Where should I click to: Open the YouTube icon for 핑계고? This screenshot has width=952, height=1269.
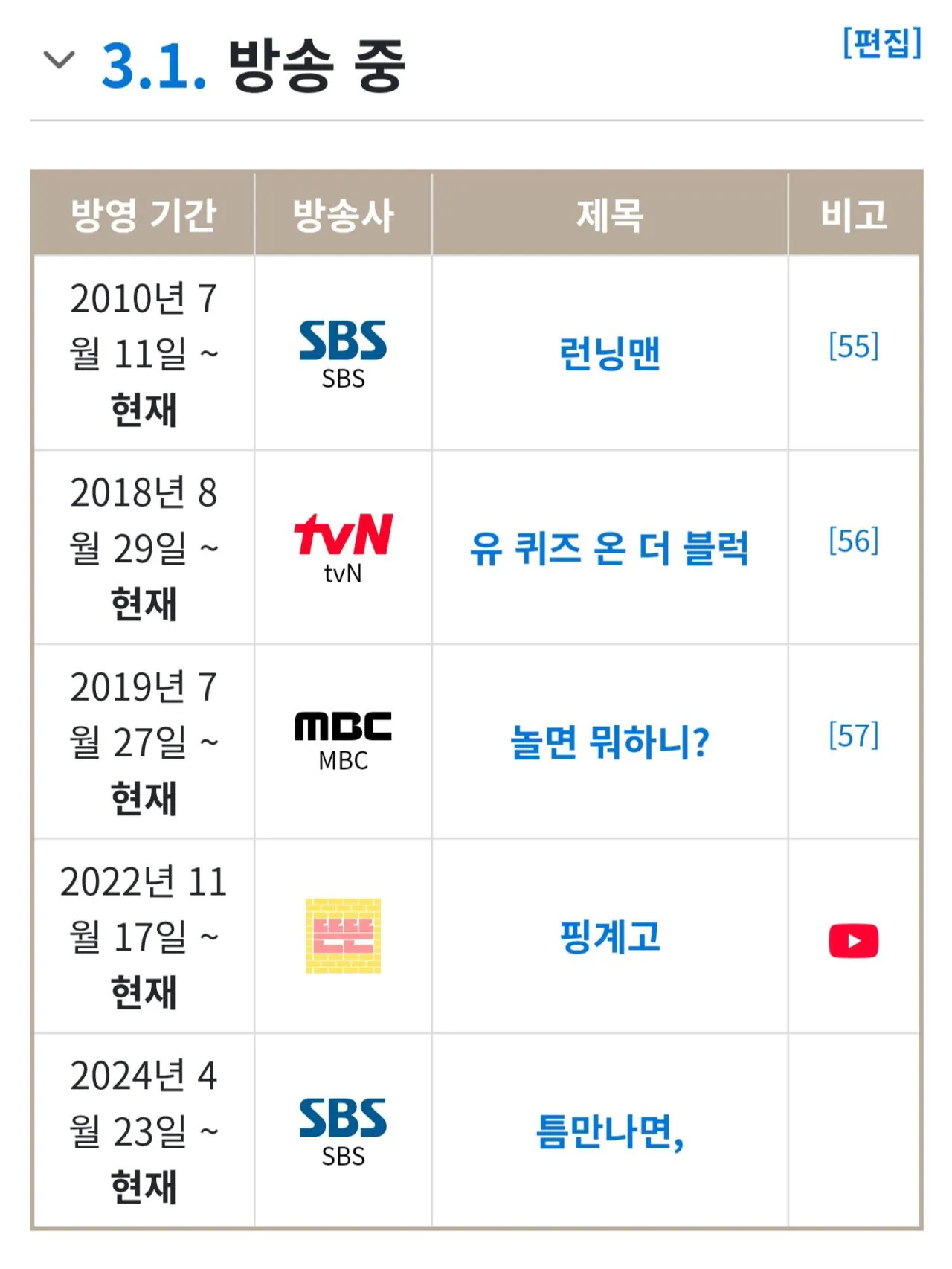[x=853, y=941]
